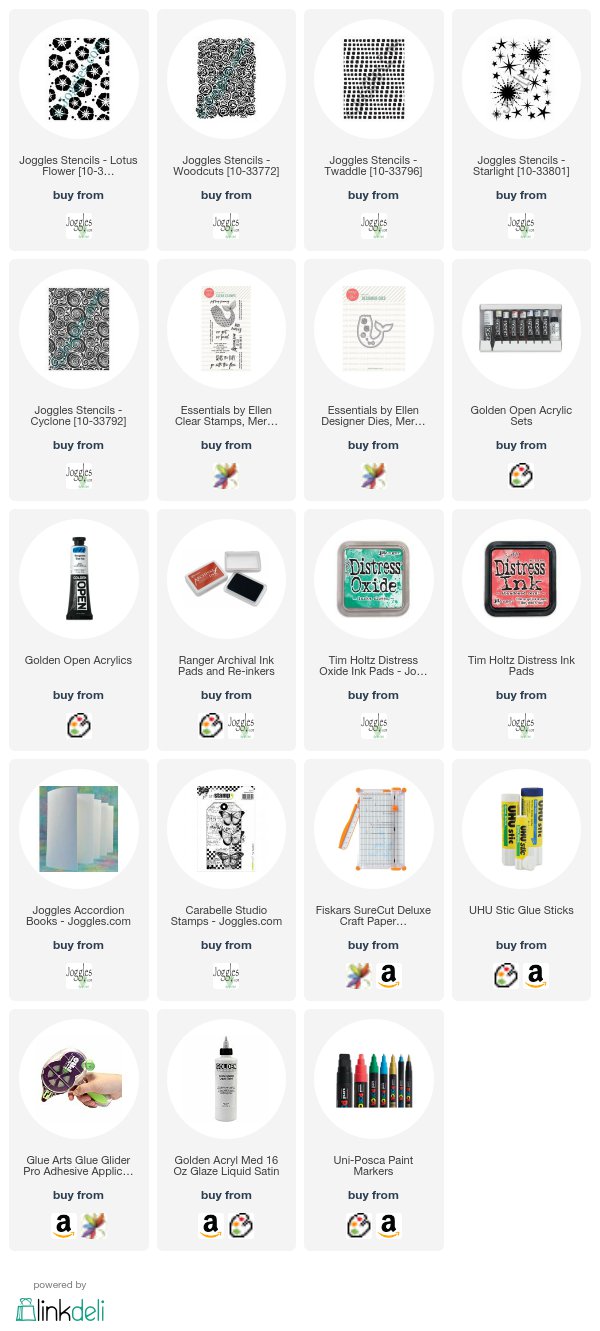
Task: Open the Woodcuts stencil product card
Action: pyautogui.click(x=226, y=78)
